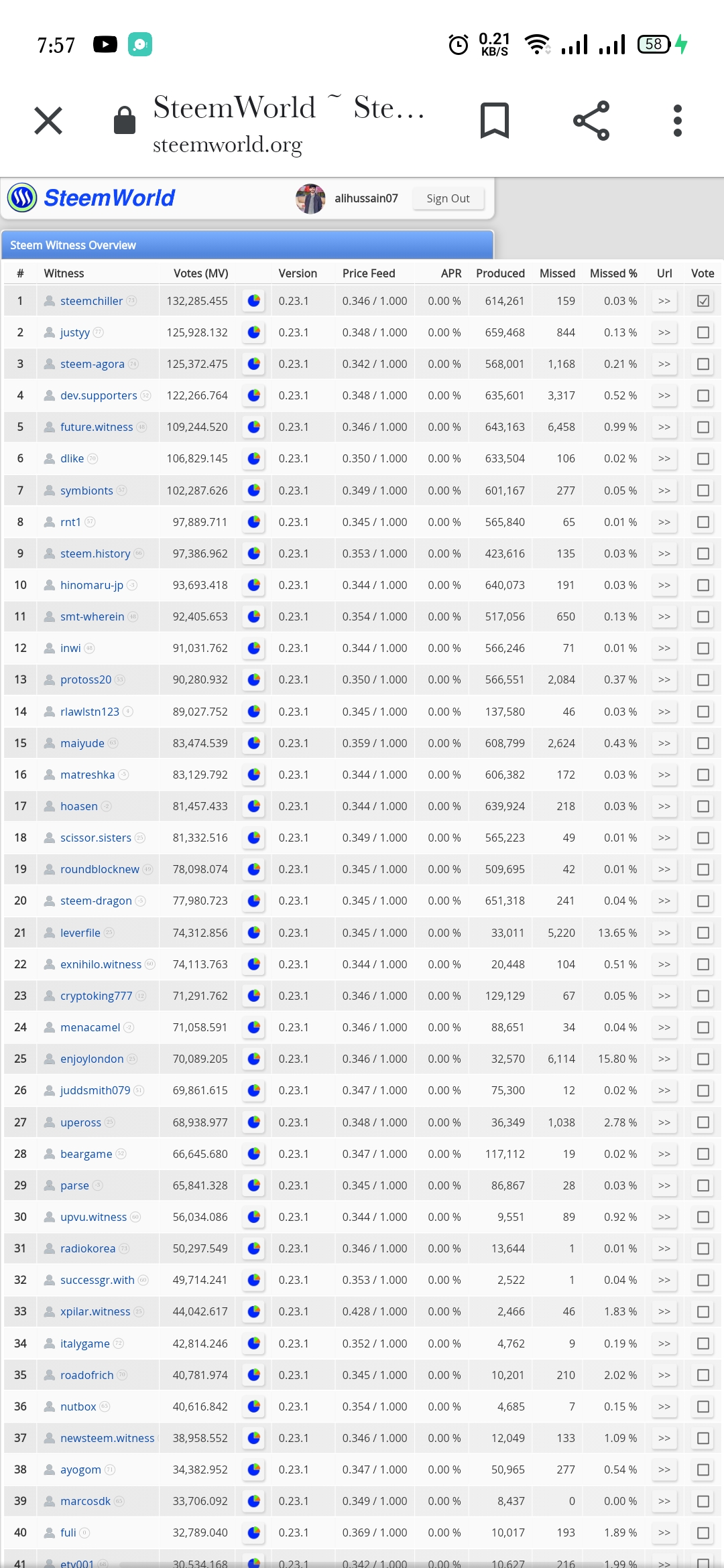Share this SteemWorld page
This screenshot has height=1568, width=724.
[591, 121]
